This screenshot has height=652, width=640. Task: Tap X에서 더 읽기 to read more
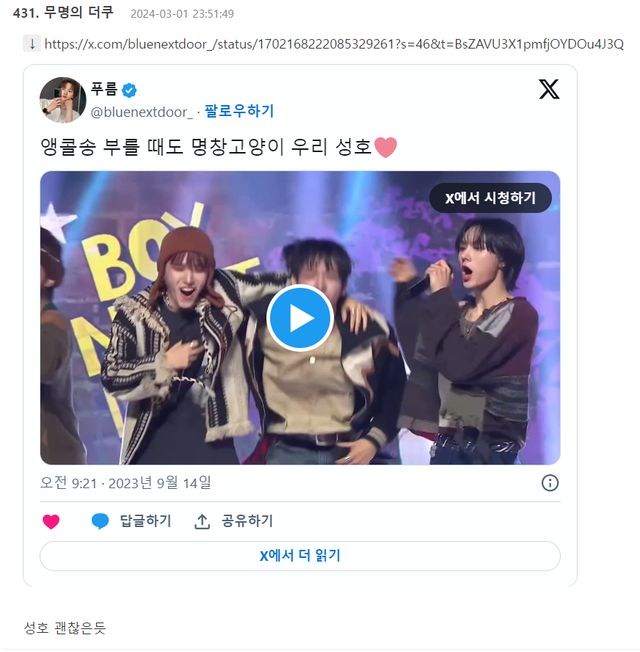[x=300, y=555]
